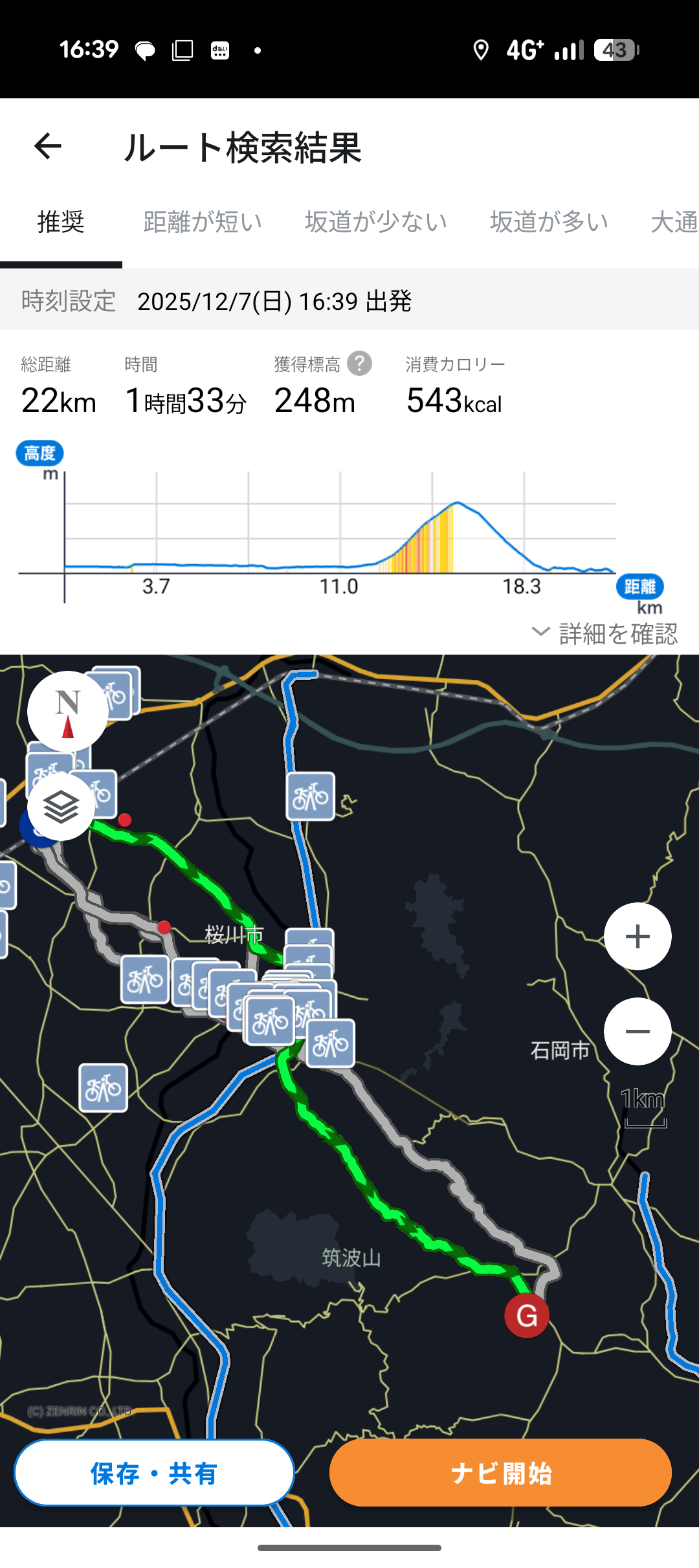Open the 坂道が多い route tab

(549, 222)
